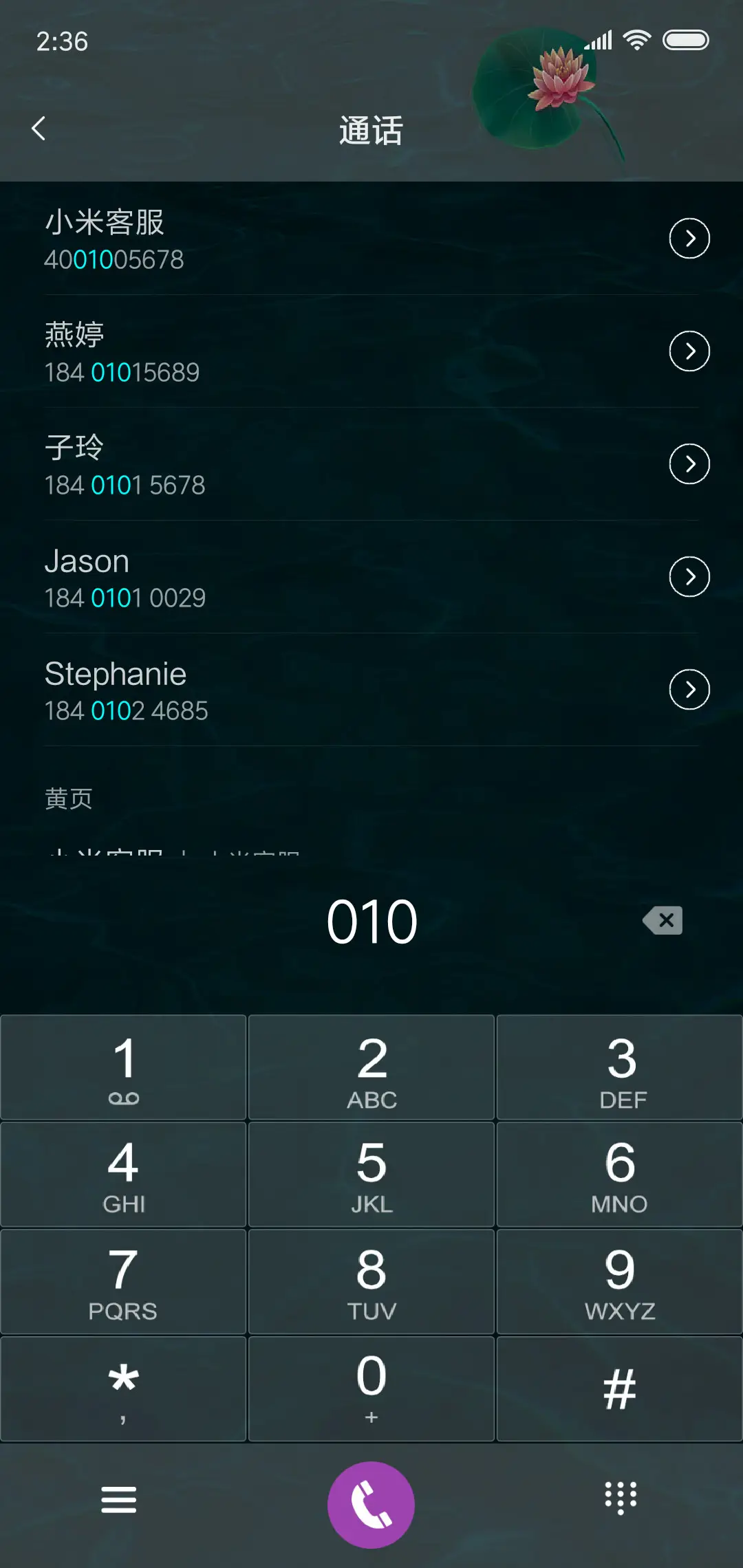Open details for 小米客服 call entry
The image size is (743, 1568).
[689, 239]
